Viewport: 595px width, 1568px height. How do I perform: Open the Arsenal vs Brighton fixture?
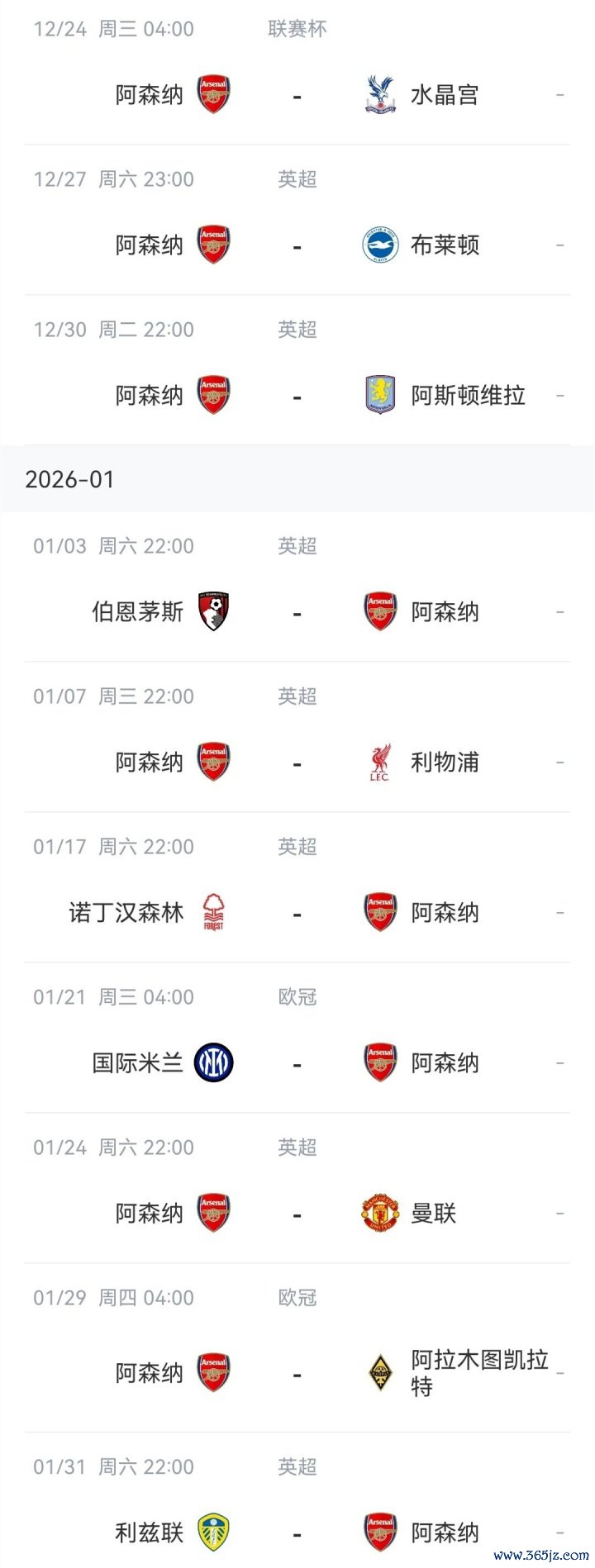297,245
